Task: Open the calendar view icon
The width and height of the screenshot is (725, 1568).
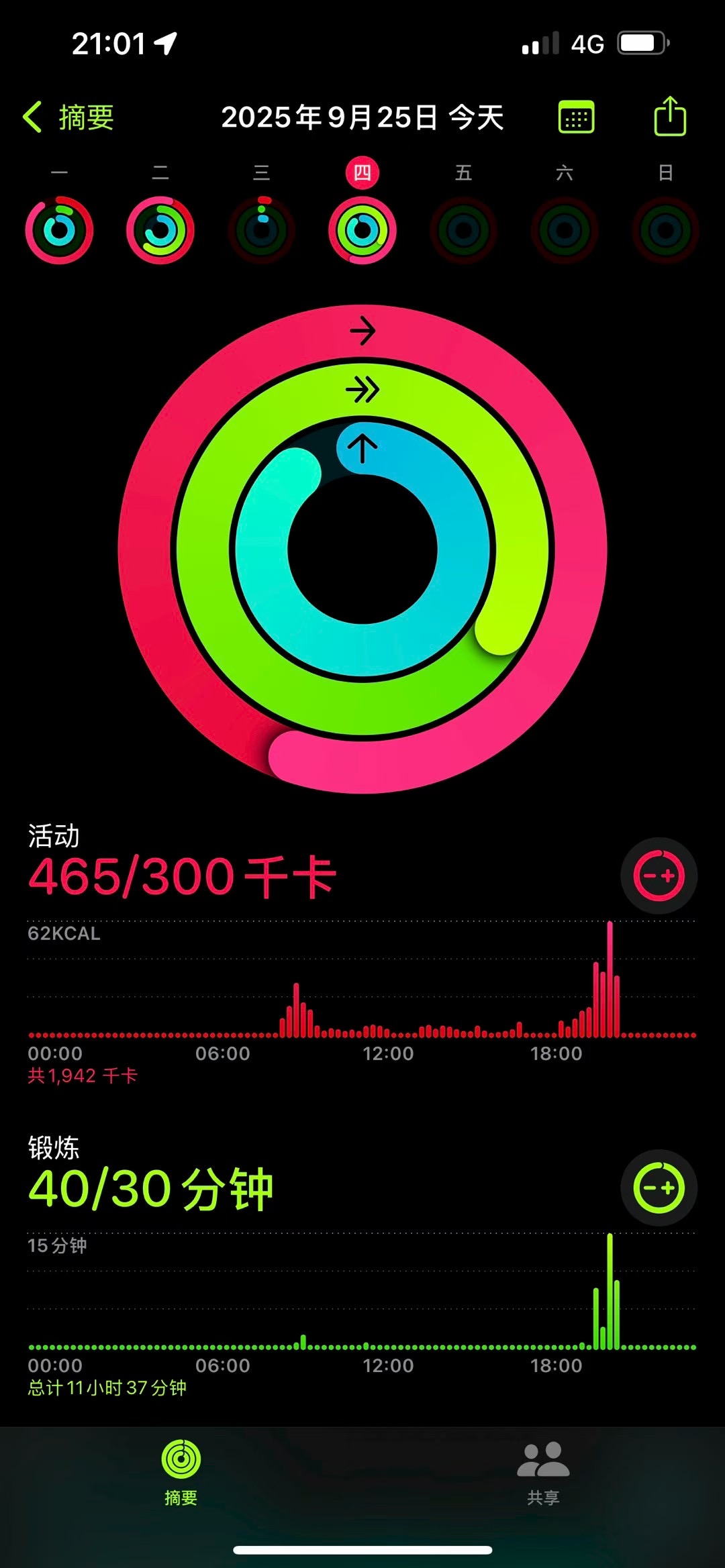Action: tap(576, 117)
